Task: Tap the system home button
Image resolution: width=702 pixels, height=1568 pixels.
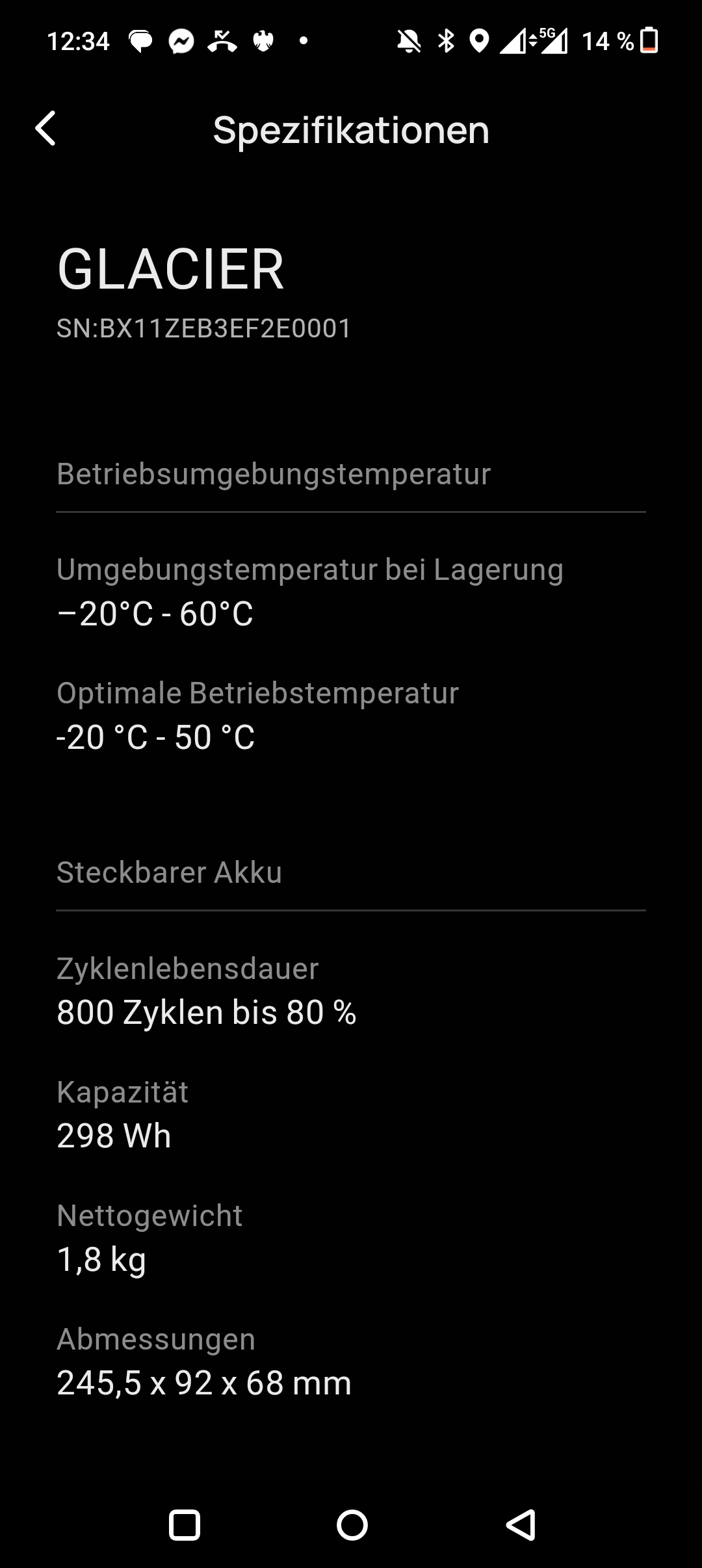Action: point(352,1524)
